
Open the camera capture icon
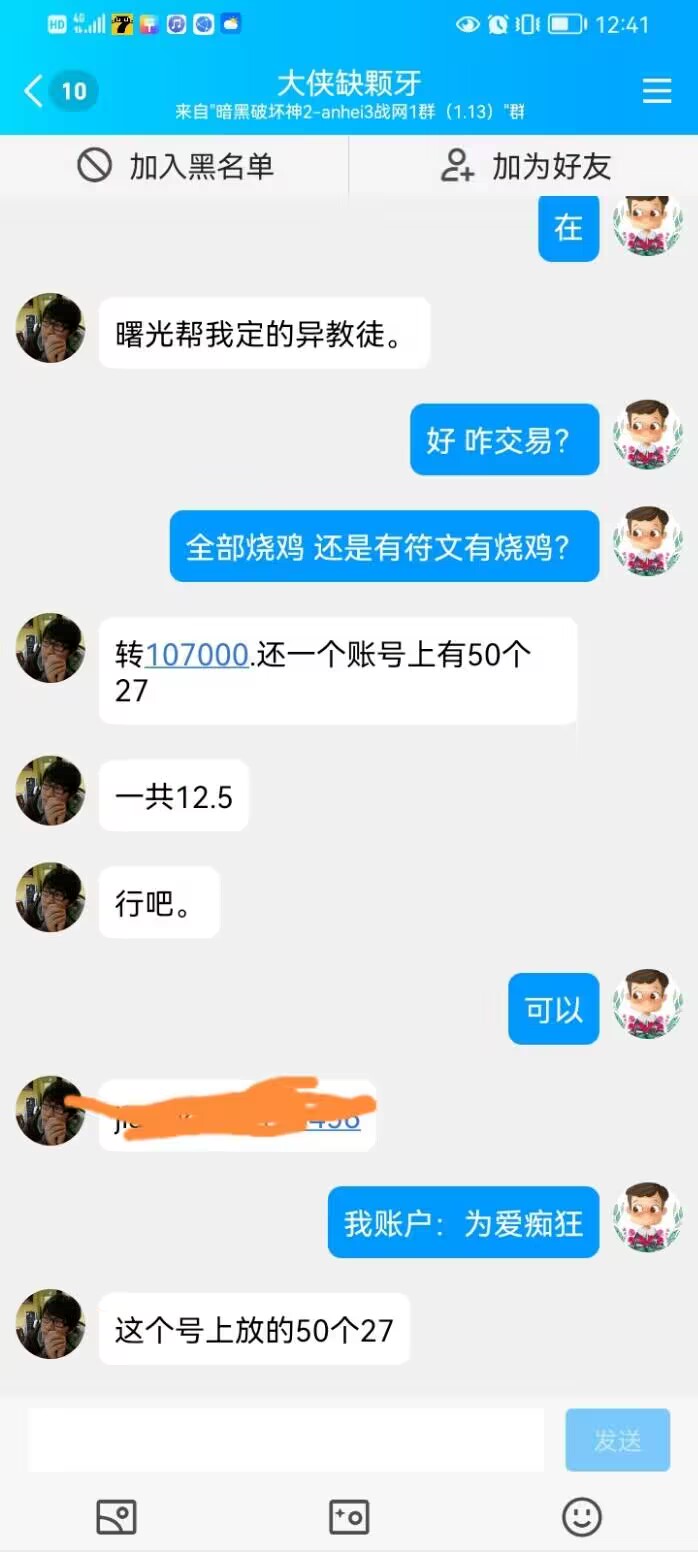349,1516
